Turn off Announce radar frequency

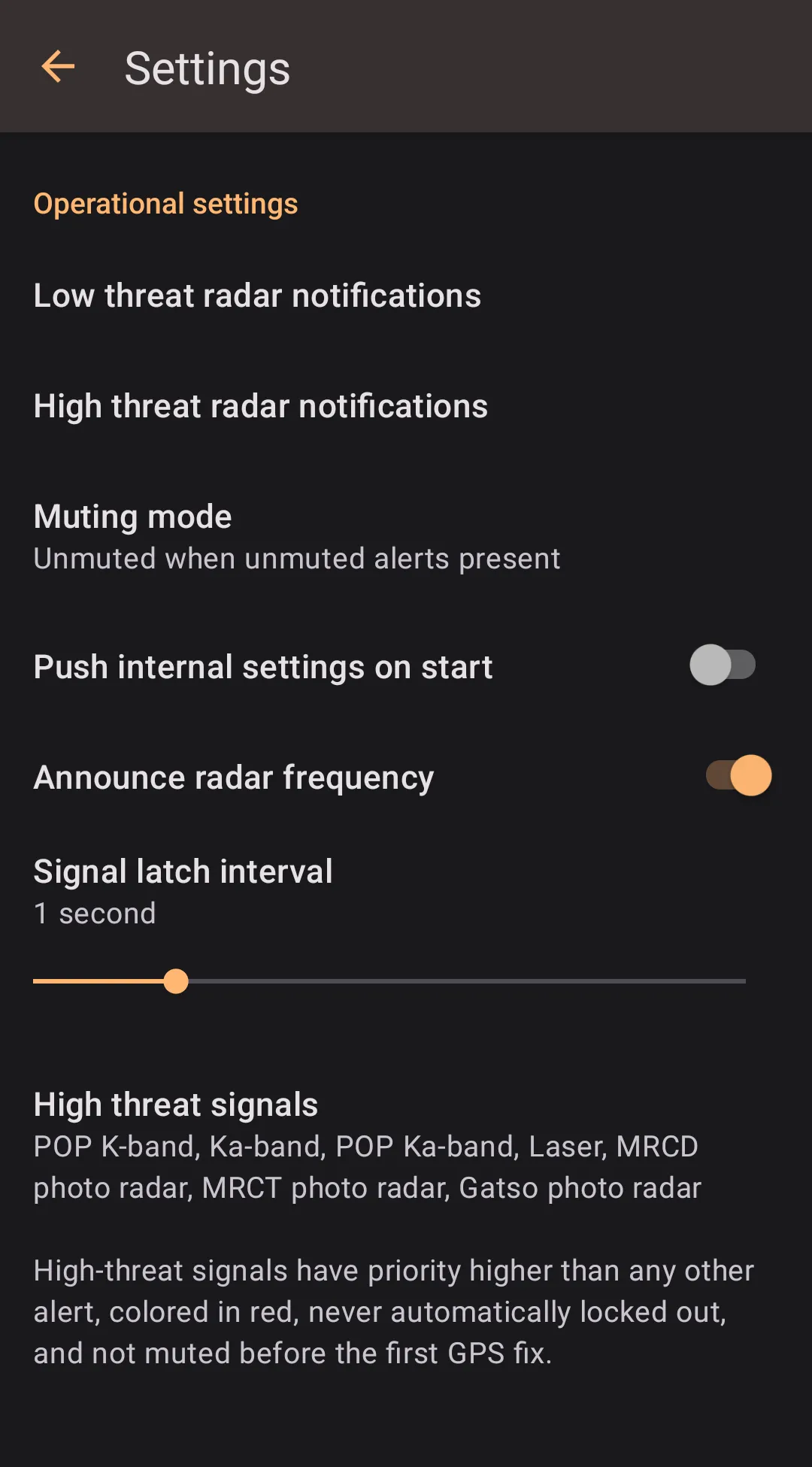[x=738, y=776]
